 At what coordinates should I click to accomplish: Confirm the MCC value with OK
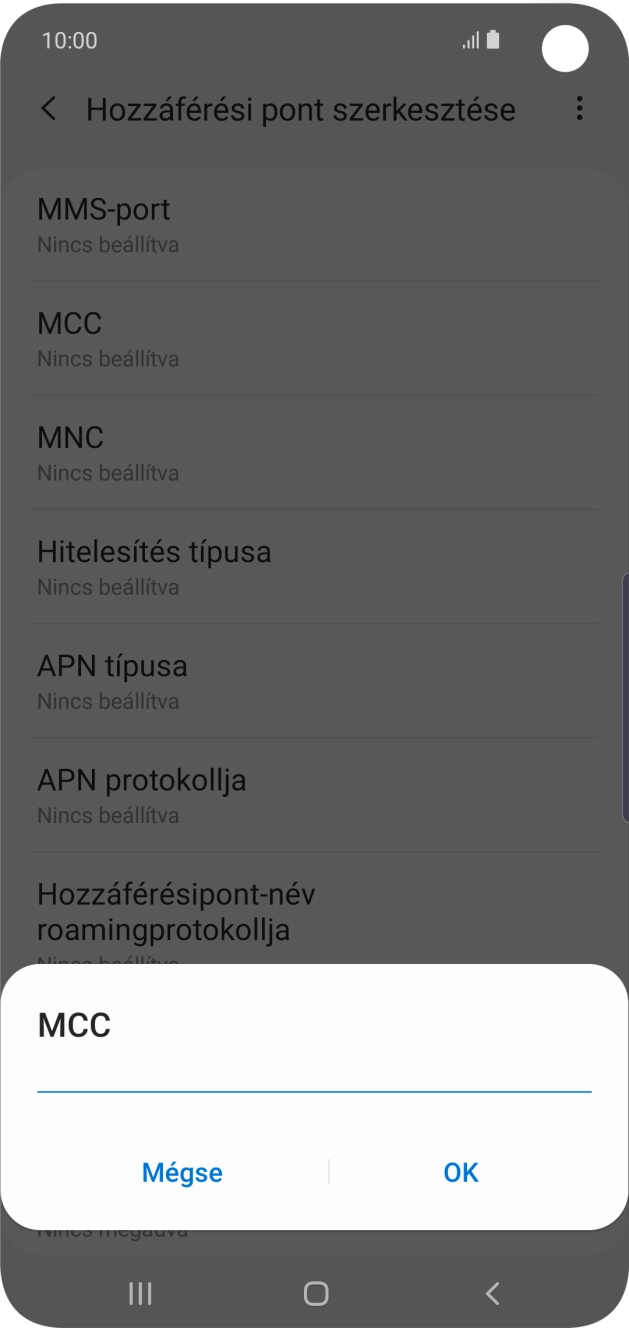[x=461, y=1172]
